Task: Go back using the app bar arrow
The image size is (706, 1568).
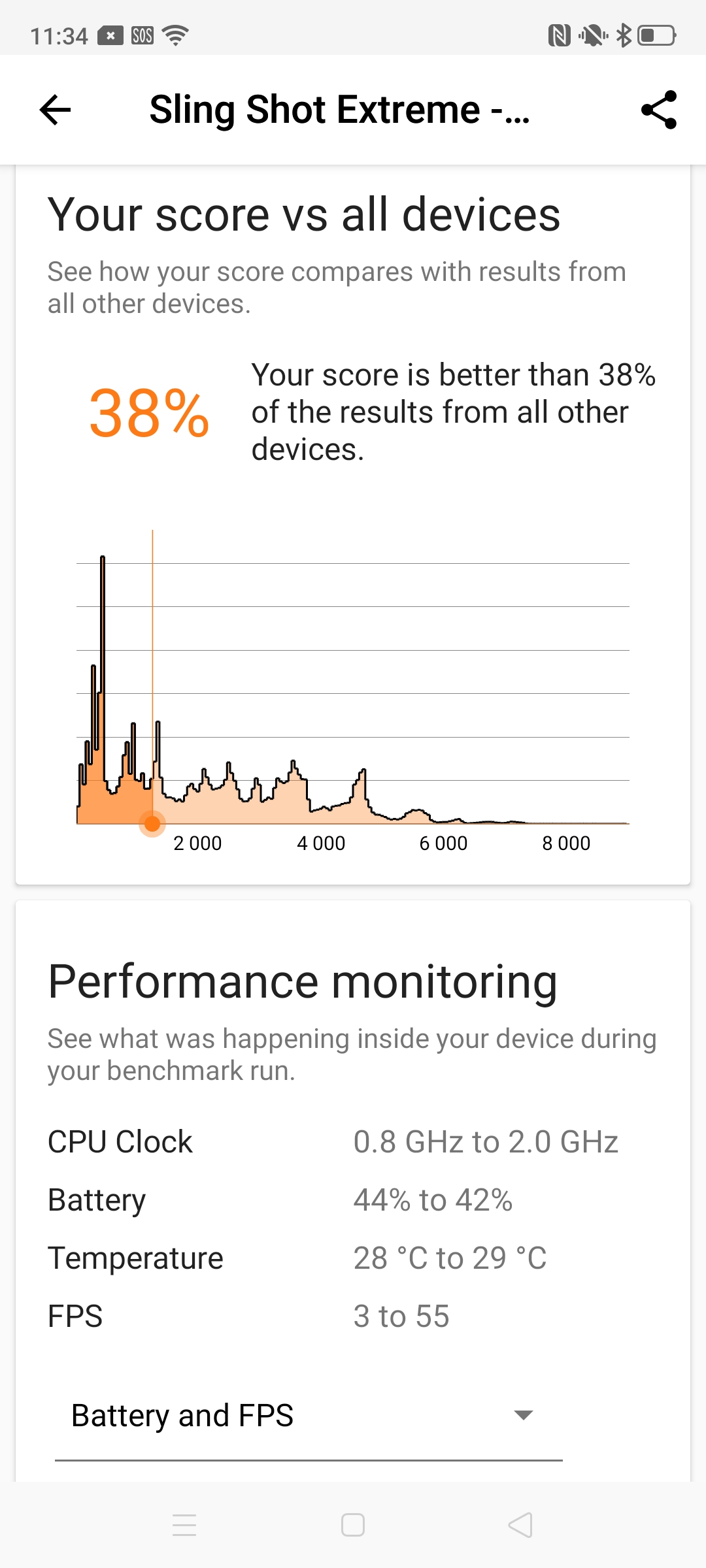Action: (56, 110)
